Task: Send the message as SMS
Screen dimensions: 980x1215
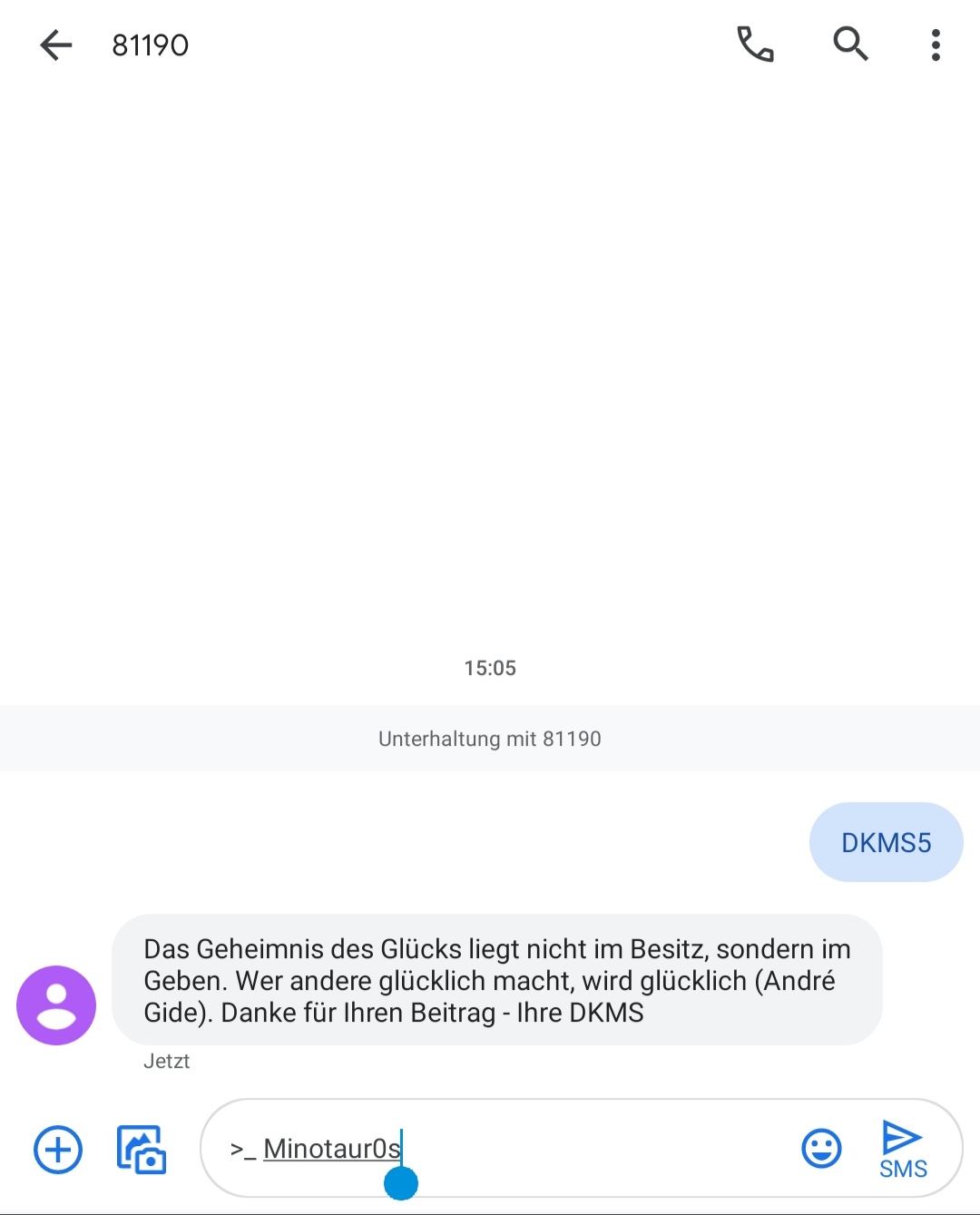Action: click(x=903, y=1149)
